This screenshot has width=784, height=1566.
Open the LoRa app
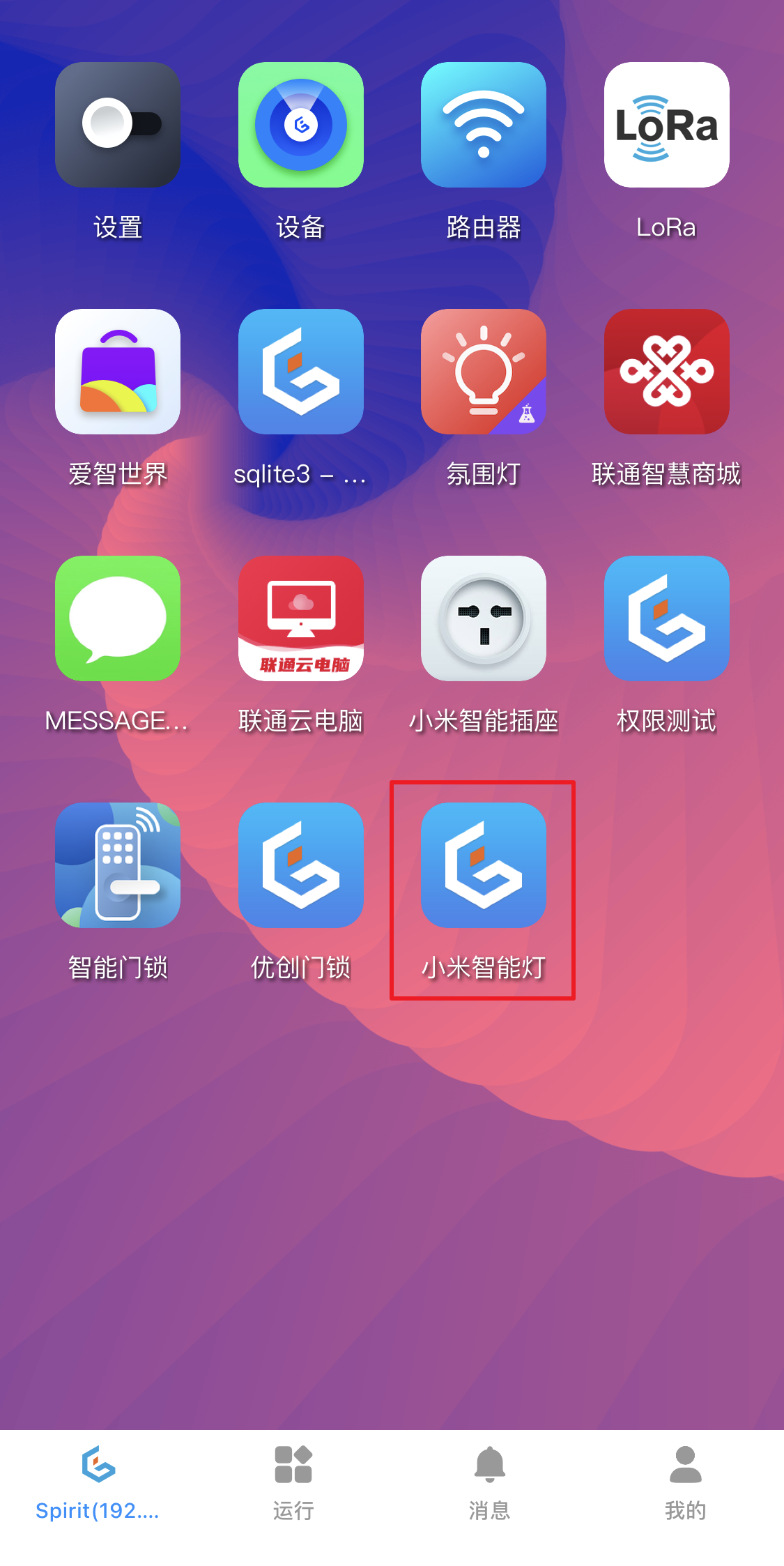pos(666,126)
